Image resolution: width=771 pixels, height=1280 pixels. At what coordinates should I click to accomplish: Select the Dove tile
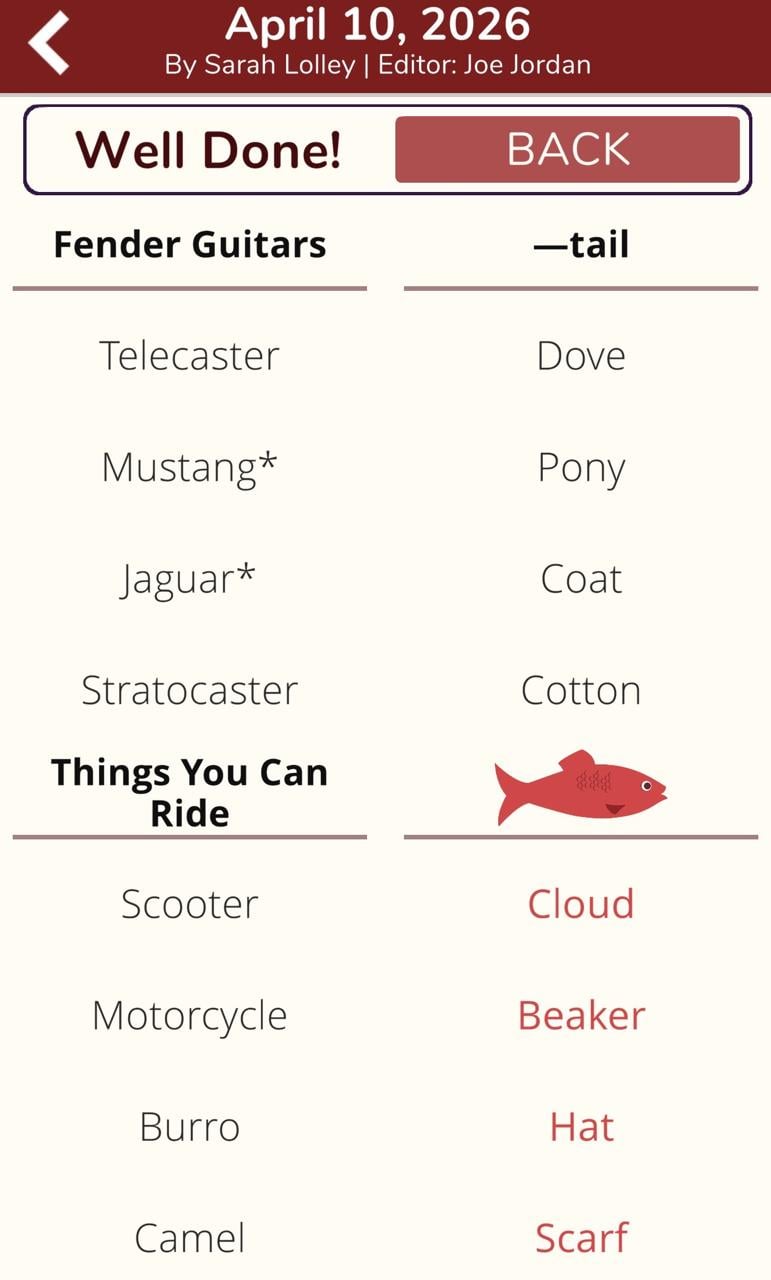581,355
